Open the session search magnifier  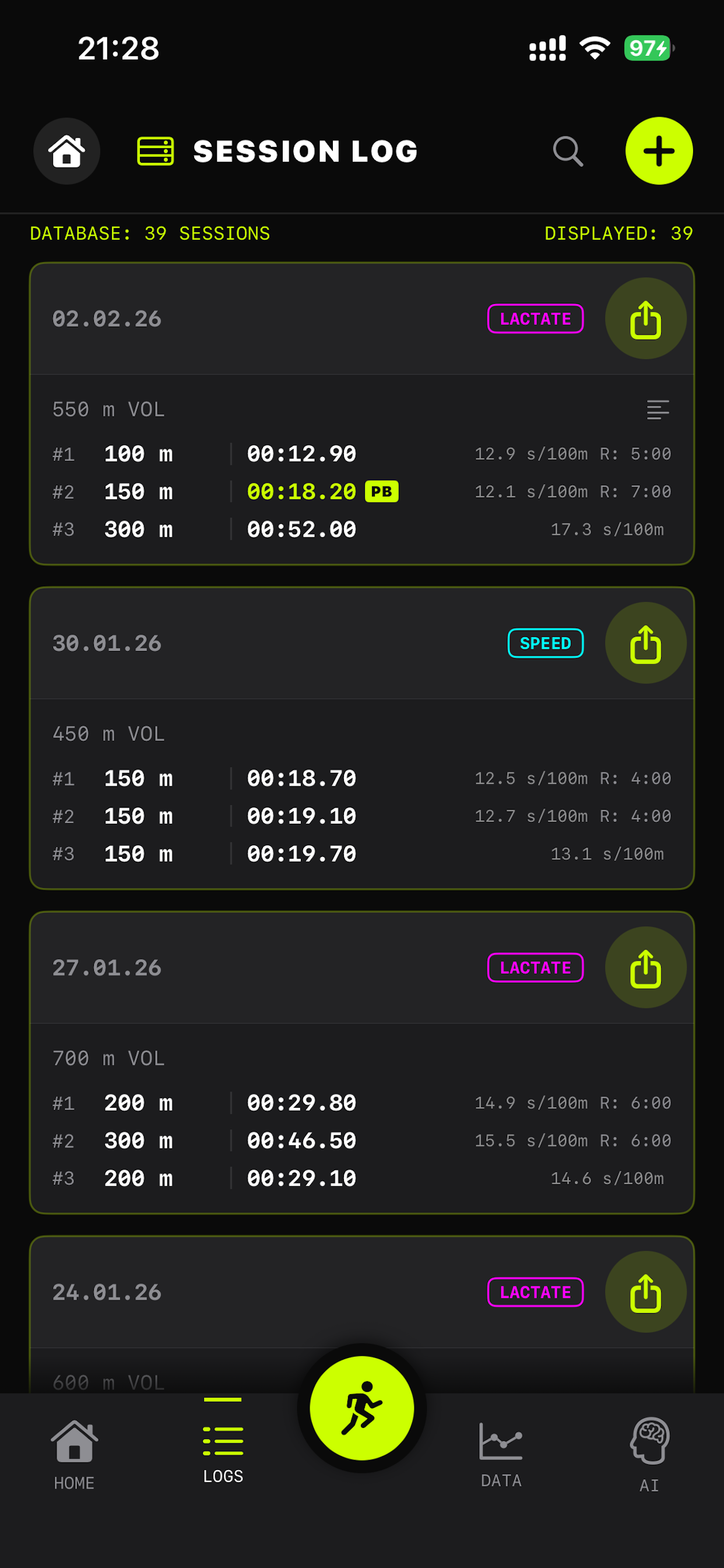568,151
